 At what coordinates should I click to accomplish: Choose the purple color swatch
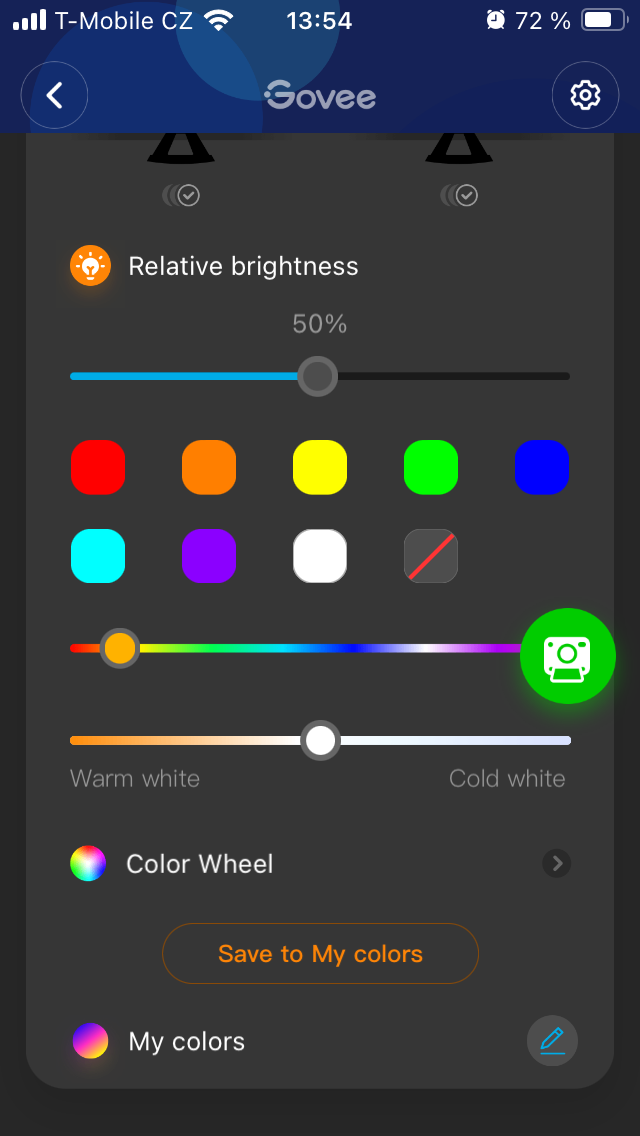click(209, 556)
